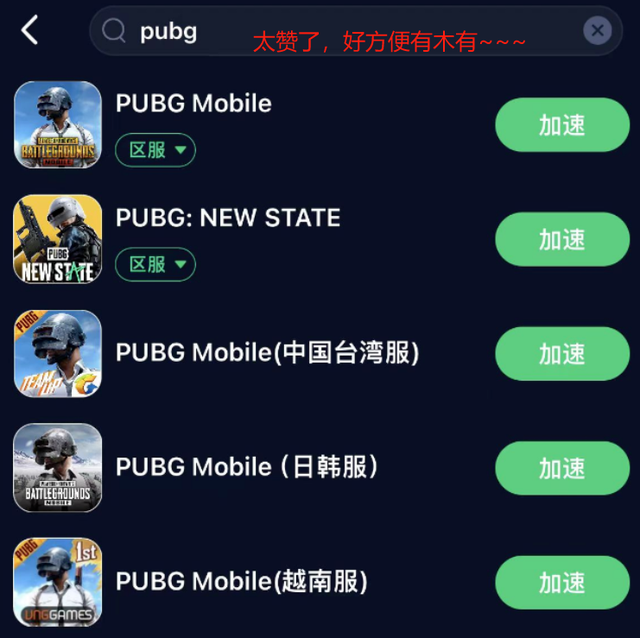The image size is (640, 638).
Task: Tap 加速 for PUBG: NEW STATE
Action: [562, 239]
